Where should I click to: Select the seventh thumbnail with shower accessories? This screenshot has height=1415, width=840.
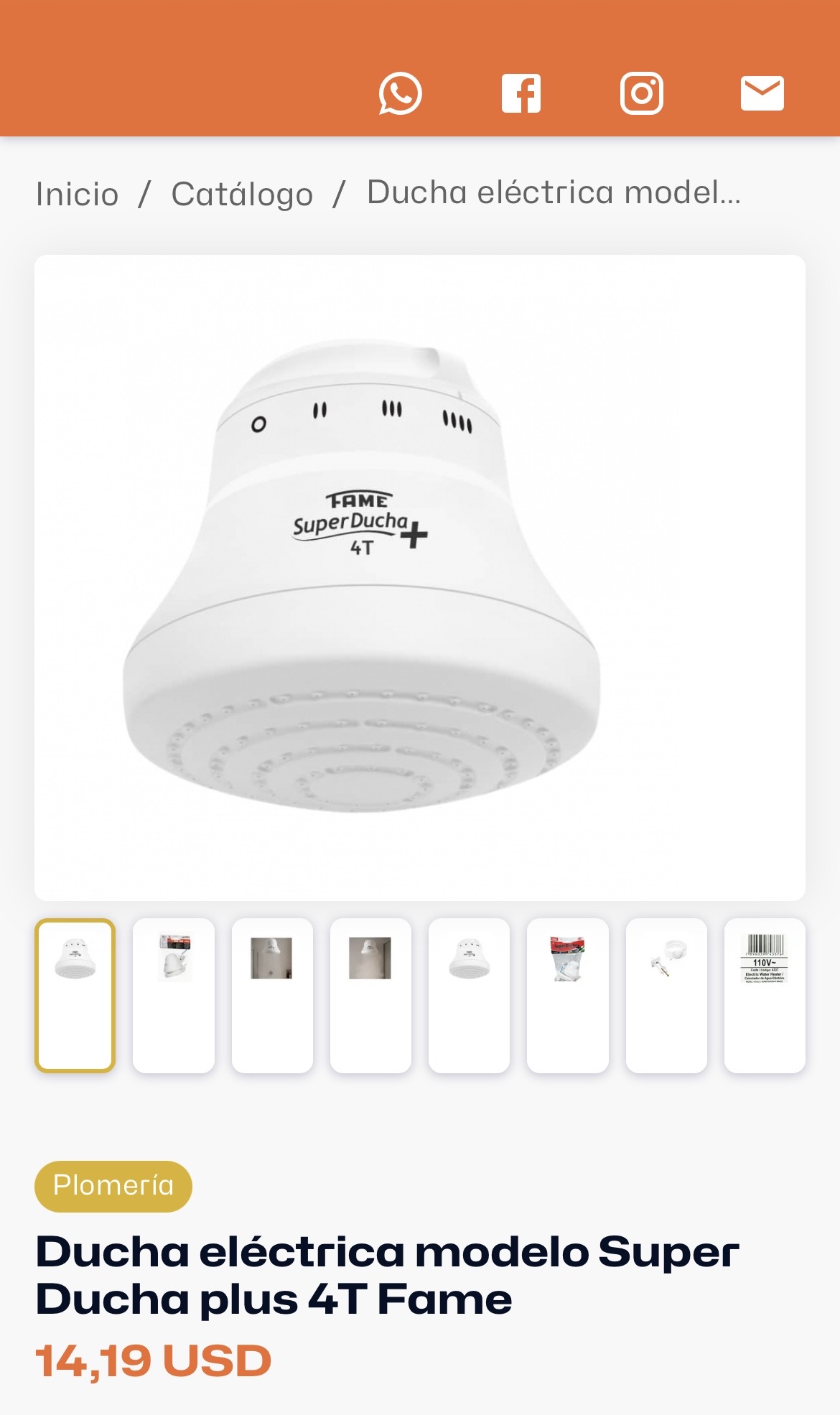coord(666,996)
